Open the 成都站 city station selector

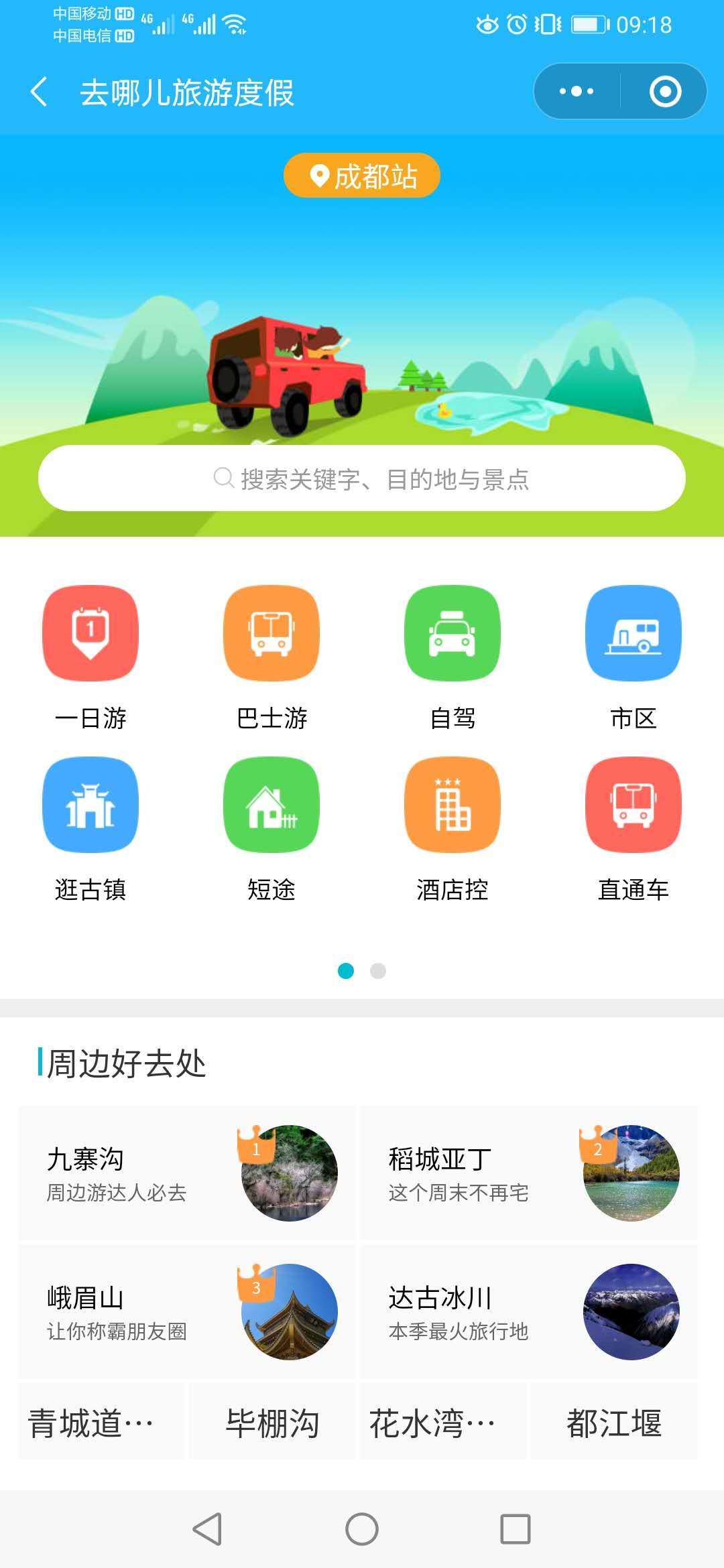point(362,176)
